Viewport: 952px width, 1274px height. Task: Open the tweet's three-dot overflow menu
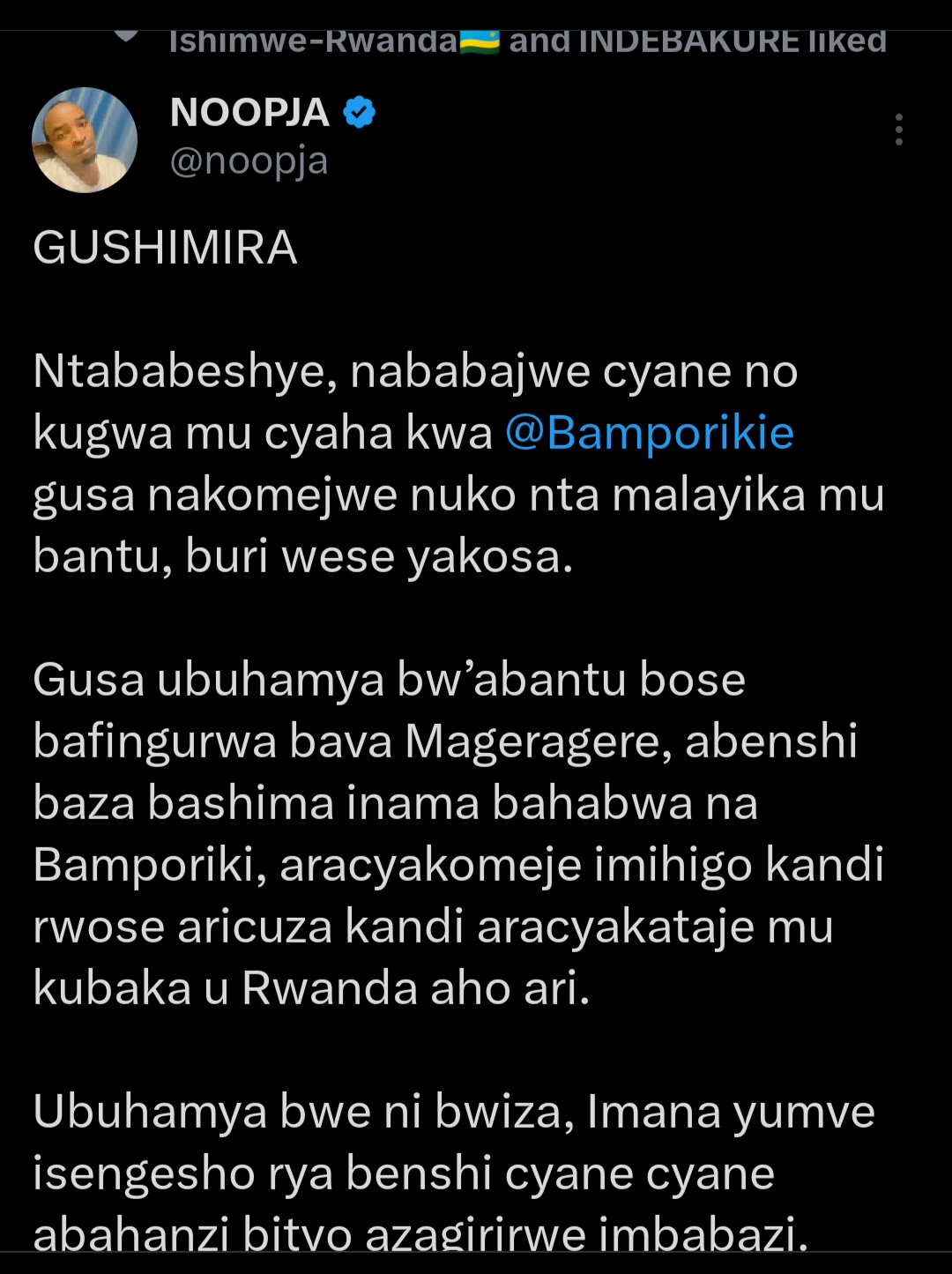[x=898, y=130]
